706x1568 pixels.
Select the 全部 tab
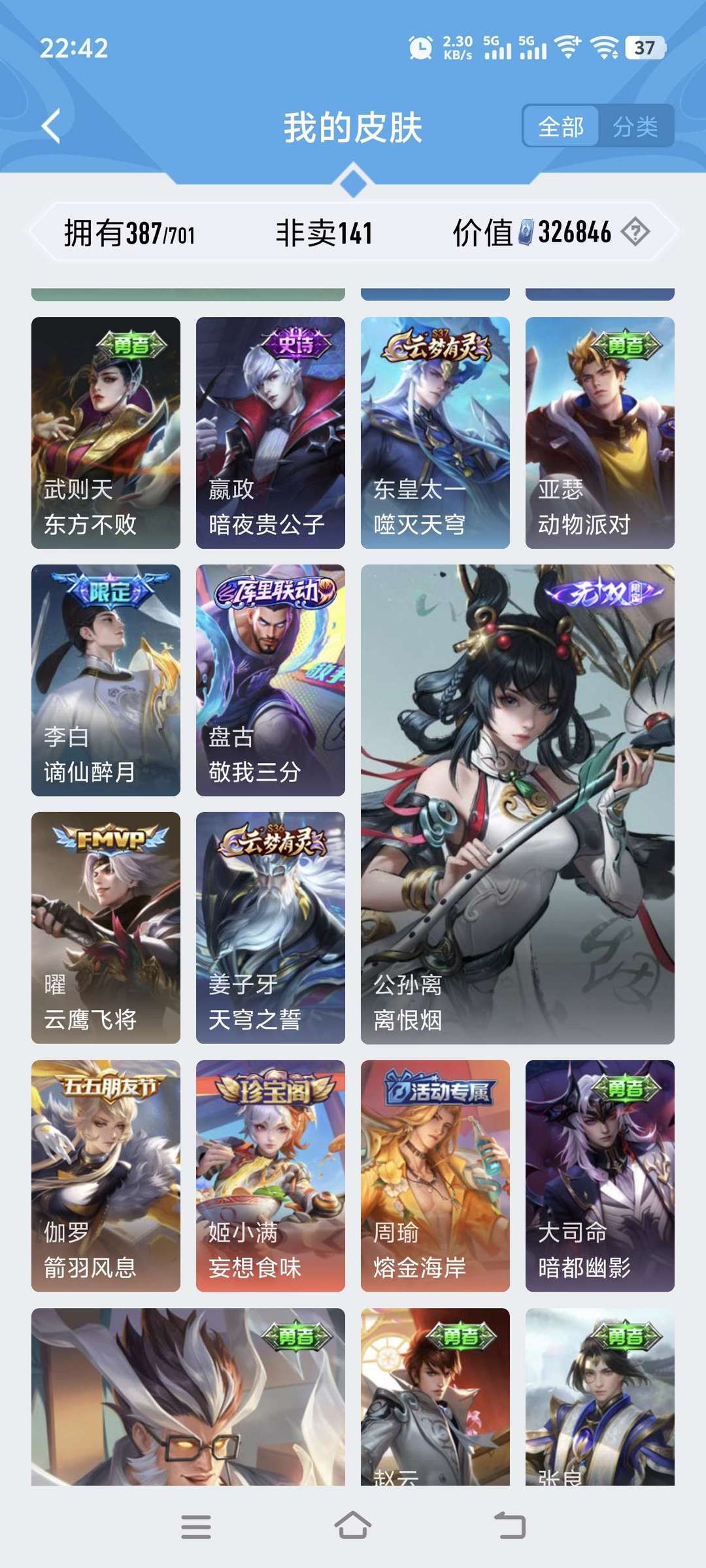561,126
